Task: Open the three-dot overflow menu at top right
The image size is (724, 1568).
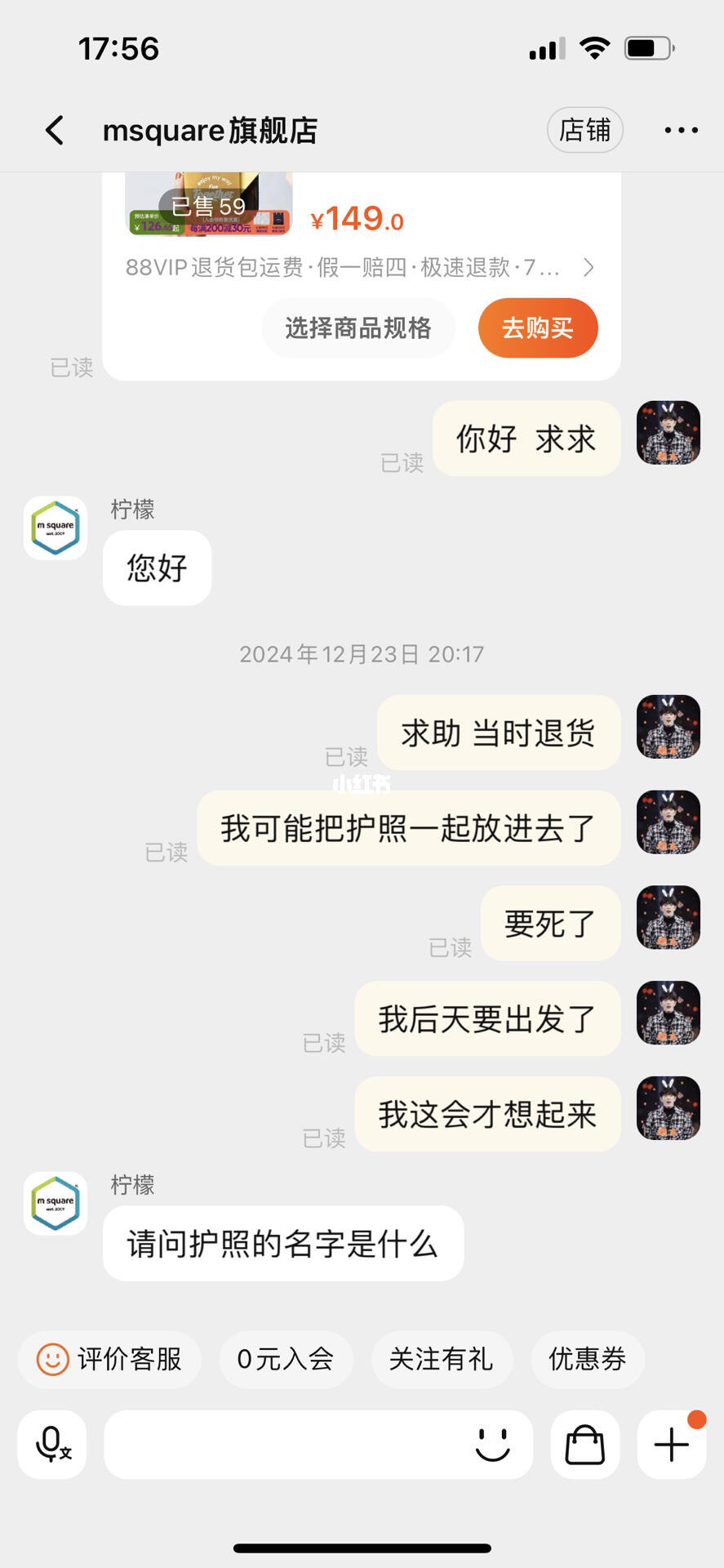Action: (x=682, y=130)
